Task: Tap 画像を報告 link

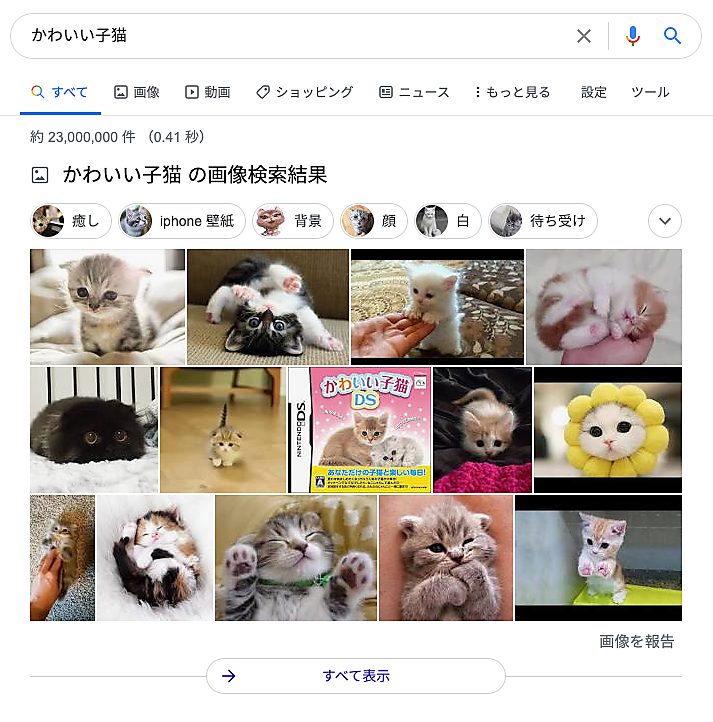Action: point(637,642)
